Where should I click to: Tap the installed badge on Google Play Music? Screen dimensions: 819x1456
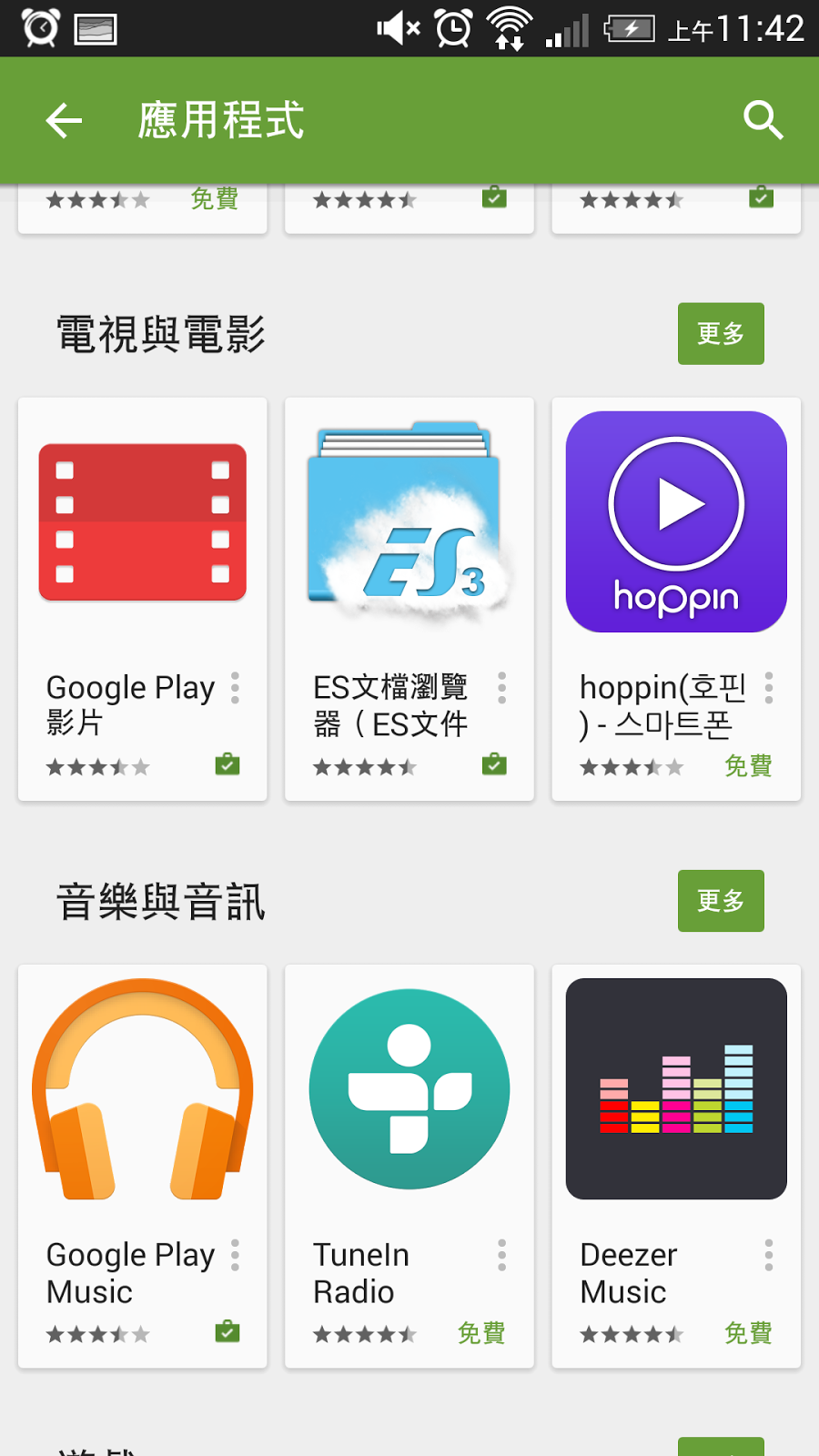point(228,1332)
